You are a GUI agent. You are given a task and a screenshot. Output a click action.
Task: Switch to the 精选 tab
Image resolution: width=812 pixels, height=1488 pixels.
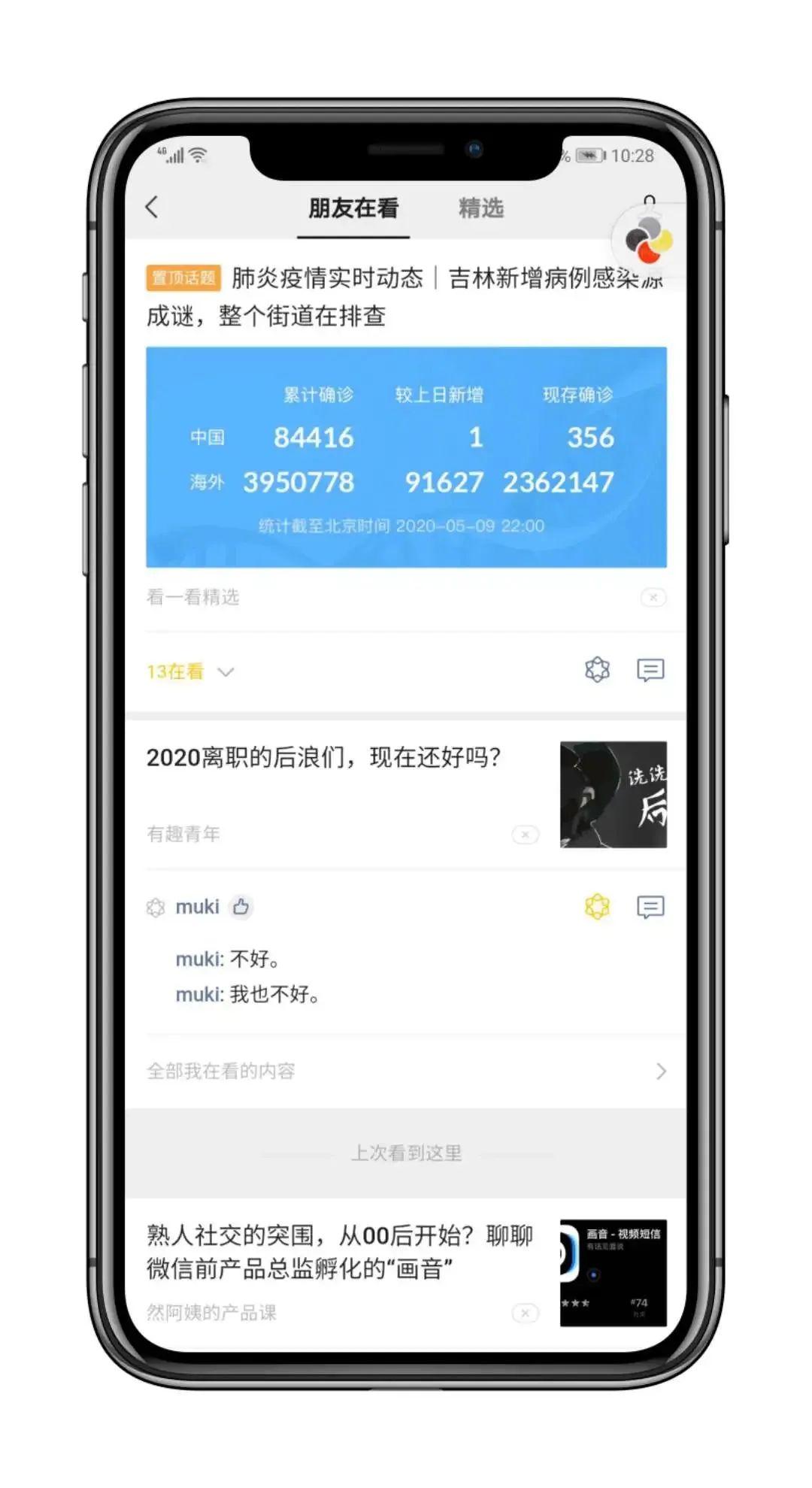pos(480,208)
